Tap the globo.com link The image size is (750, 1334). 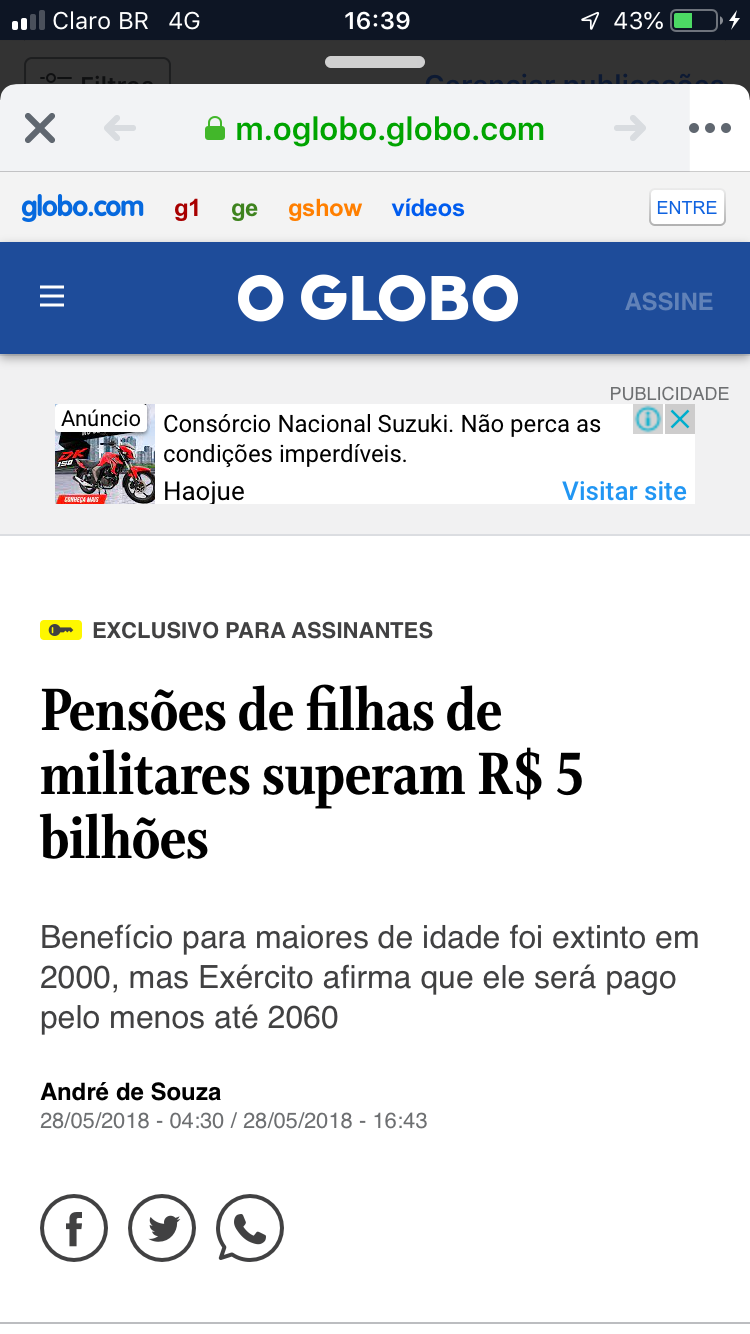pos(83,208)
